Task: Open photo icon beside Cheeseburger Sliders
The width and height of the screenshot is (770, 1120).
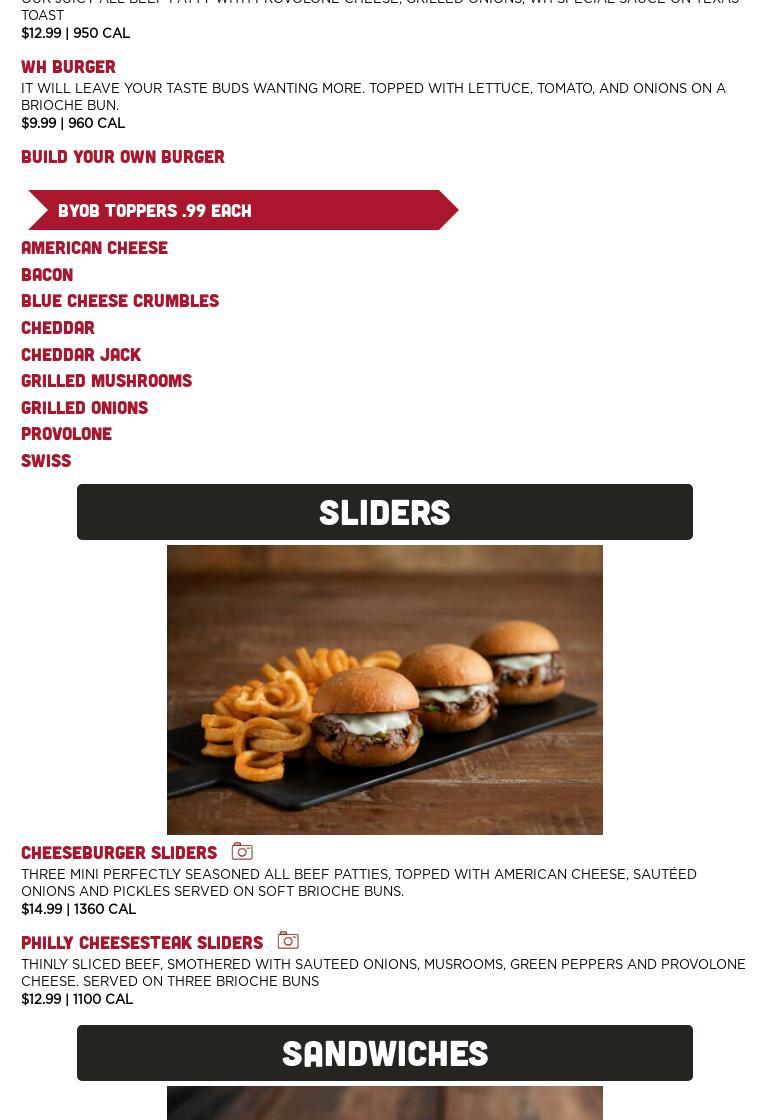Action: click(x=242, y=852)
